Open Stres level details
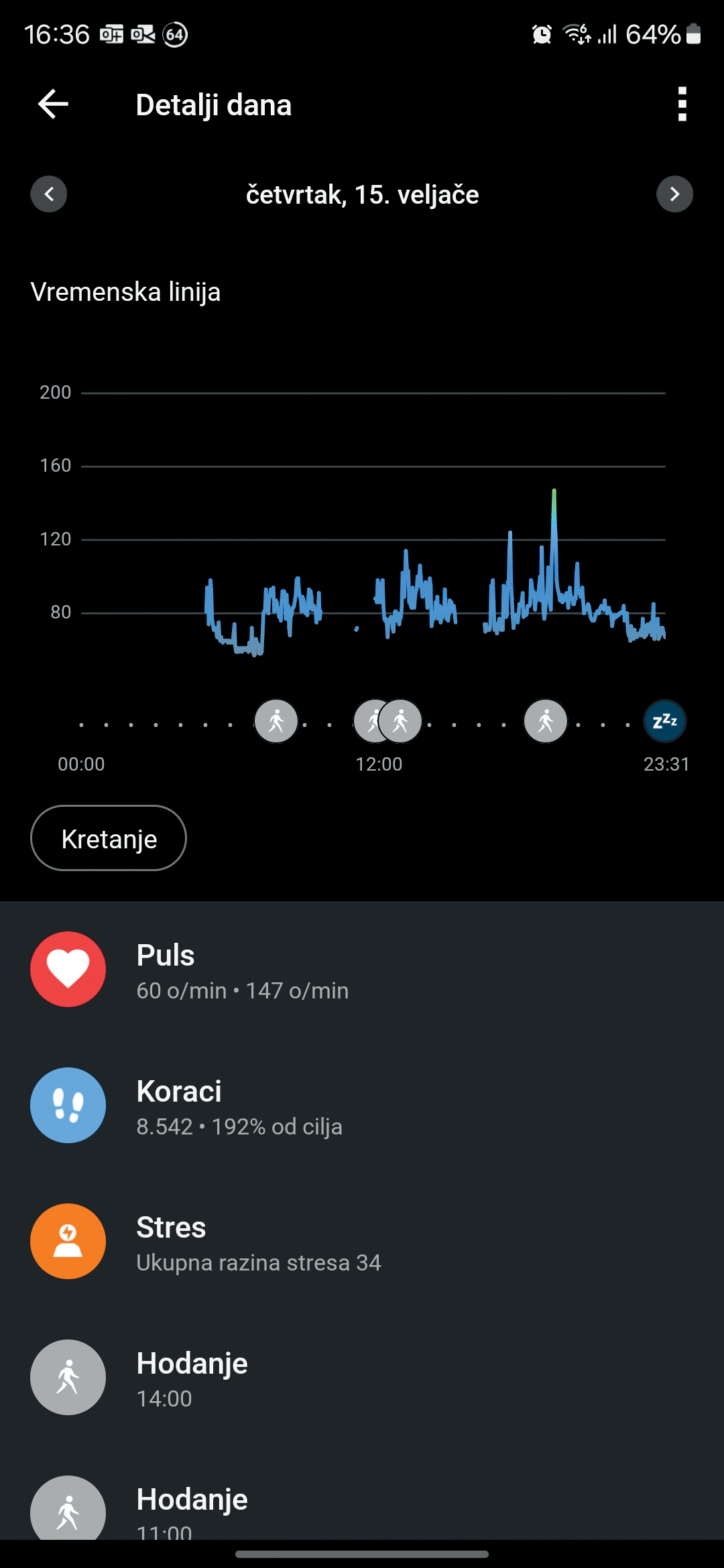 [362, 1242]
